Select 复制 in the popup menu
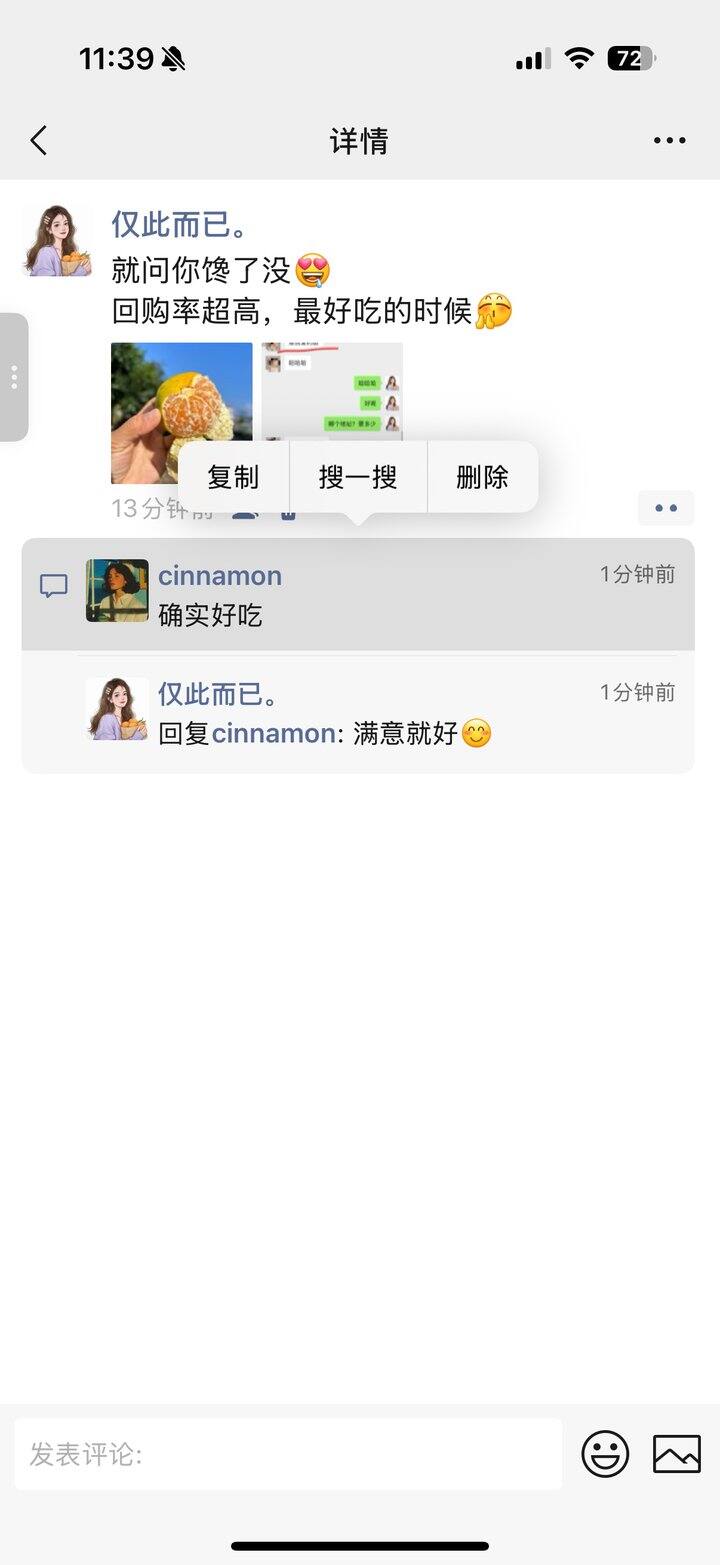The height and width of the screenshot is (1565, 720). click(233, 477)
